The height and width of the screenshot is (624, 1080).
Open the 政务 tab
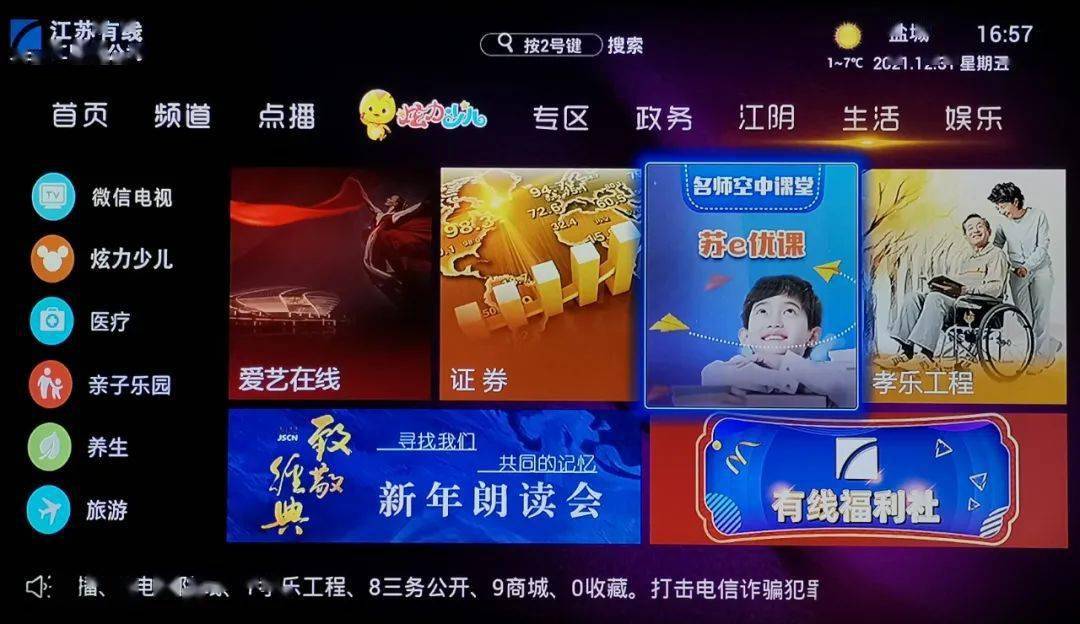[x=663, y=118]
